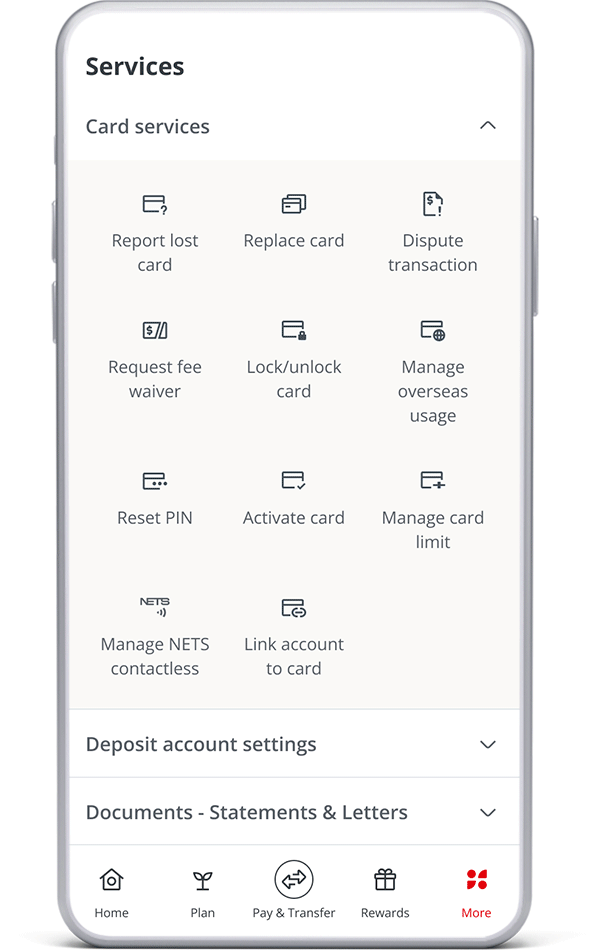Screen dimensions: 600x950
Task: Tap Request fee waiver
Action: [x=155, y=360]
